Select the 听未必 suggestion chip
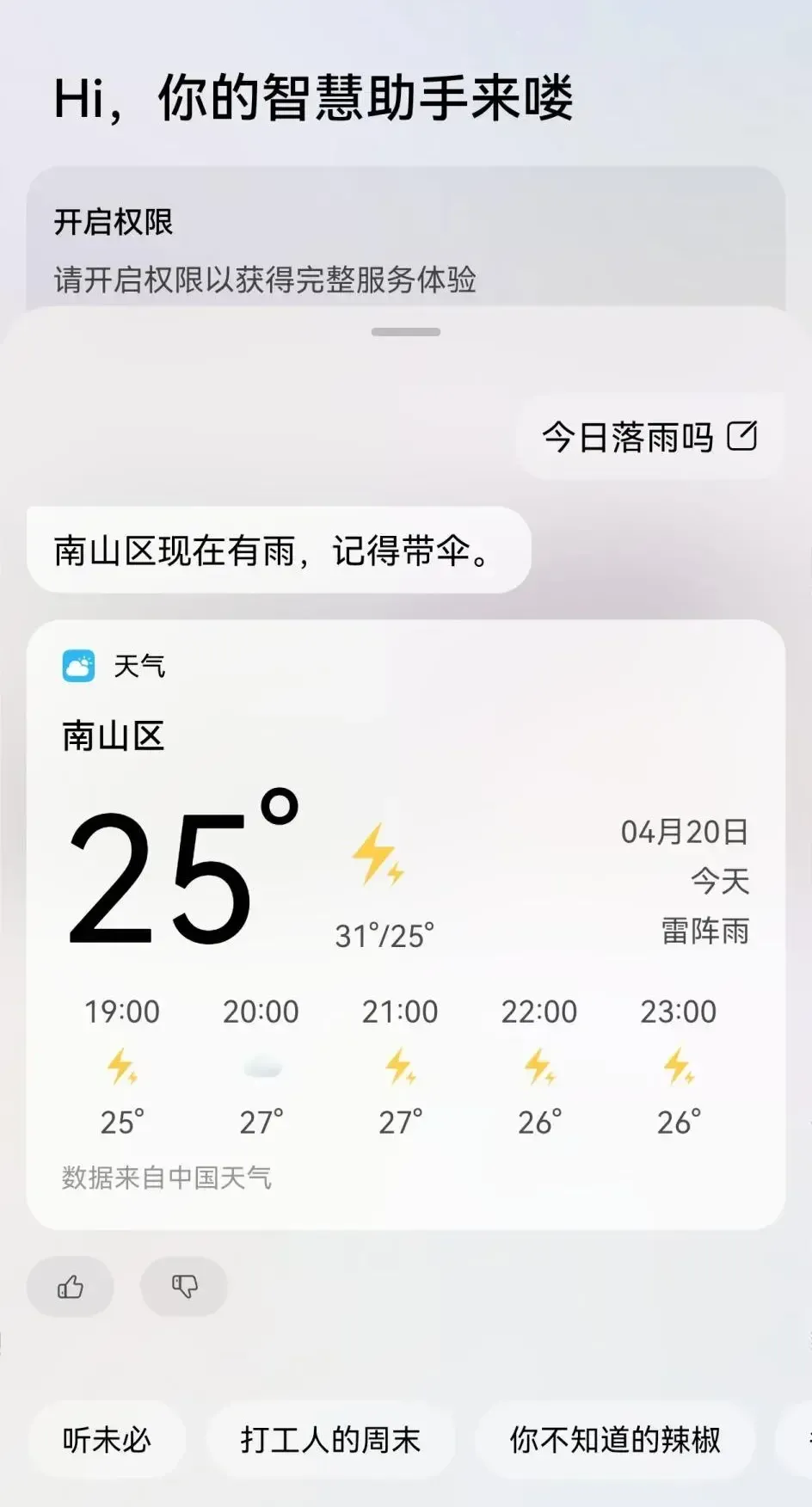The width and height of the screenshot is (812, 1507). pyautogui.click(x=107, y=1440)
